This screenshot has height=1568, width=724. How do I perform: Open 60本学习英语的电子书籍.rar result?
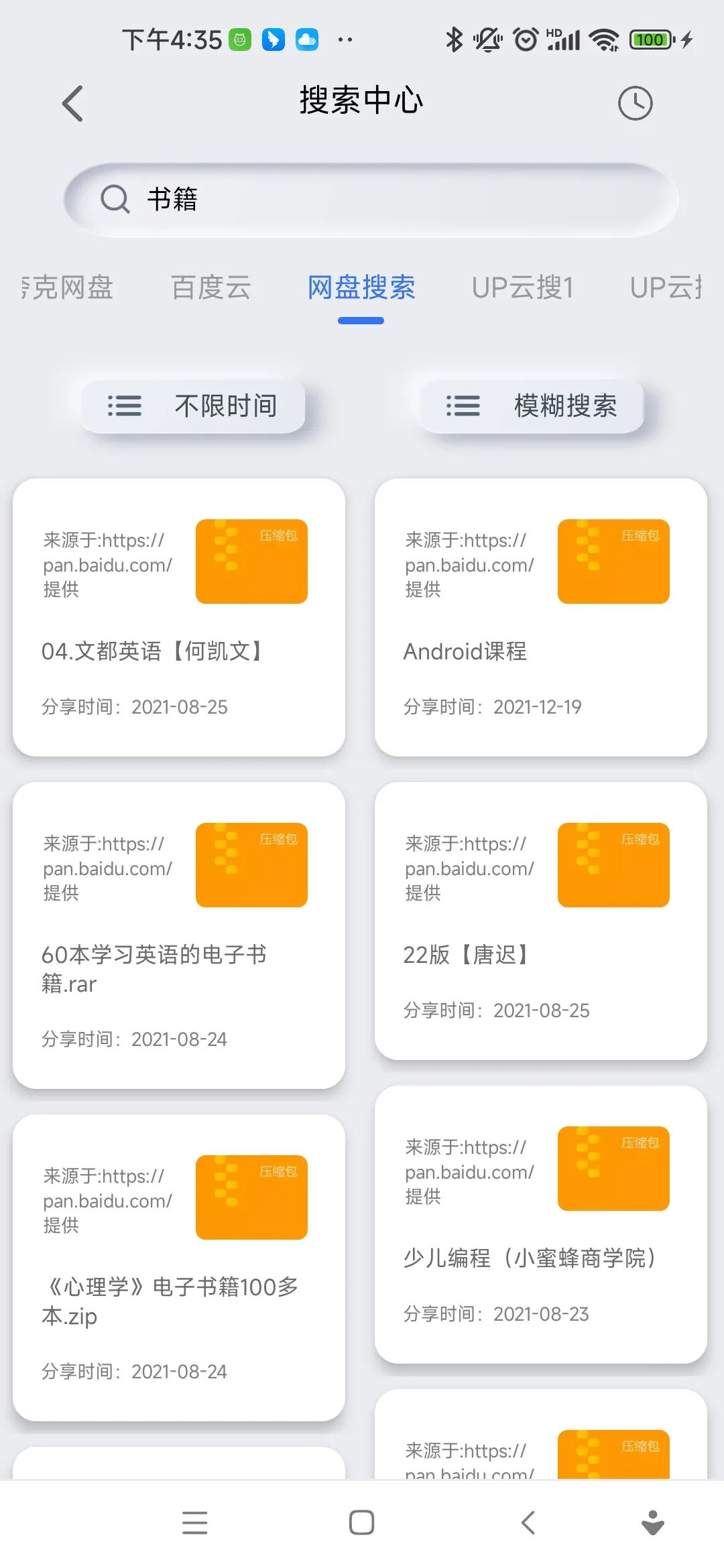pos(179,935)
